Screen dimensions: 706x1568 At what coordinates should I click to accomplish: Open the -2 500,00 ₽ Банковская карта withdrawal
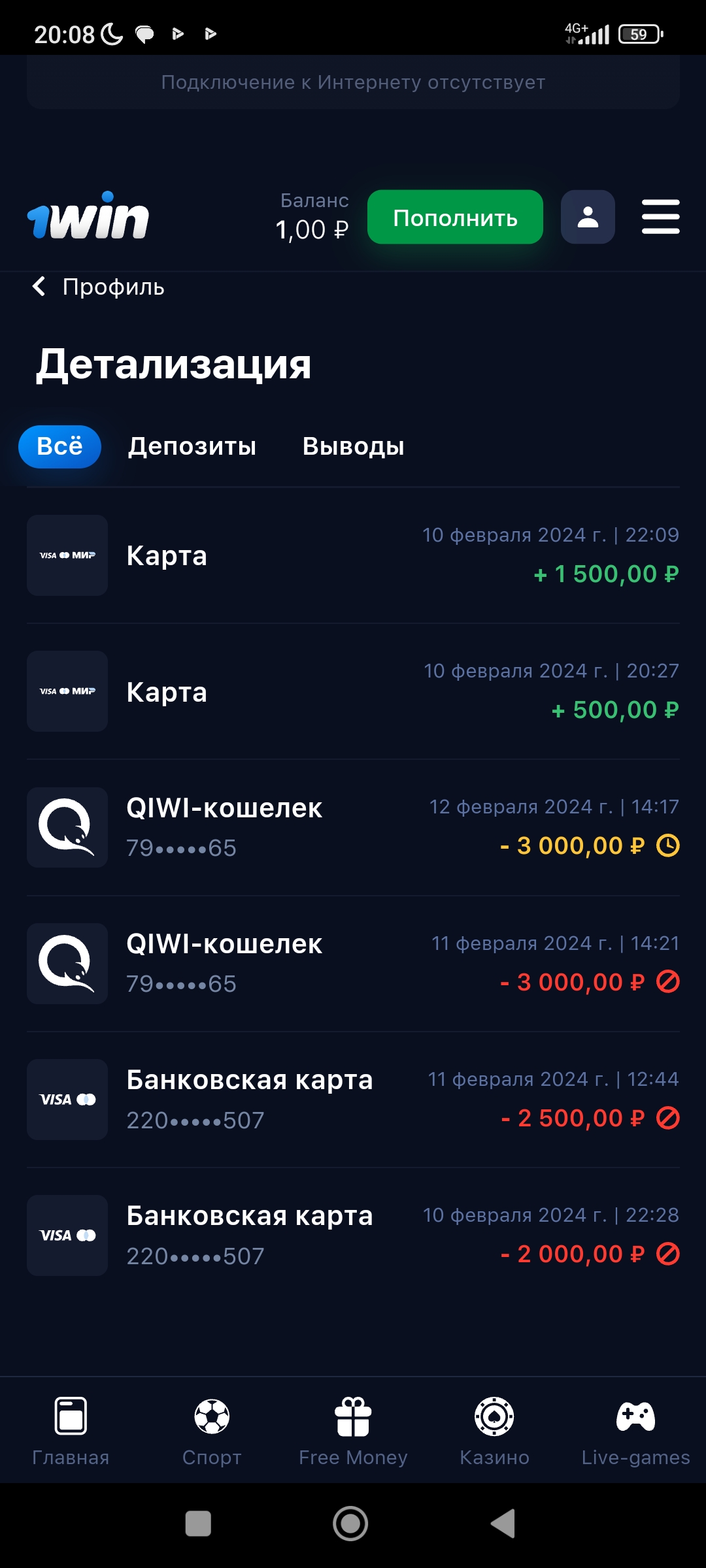353,1099
